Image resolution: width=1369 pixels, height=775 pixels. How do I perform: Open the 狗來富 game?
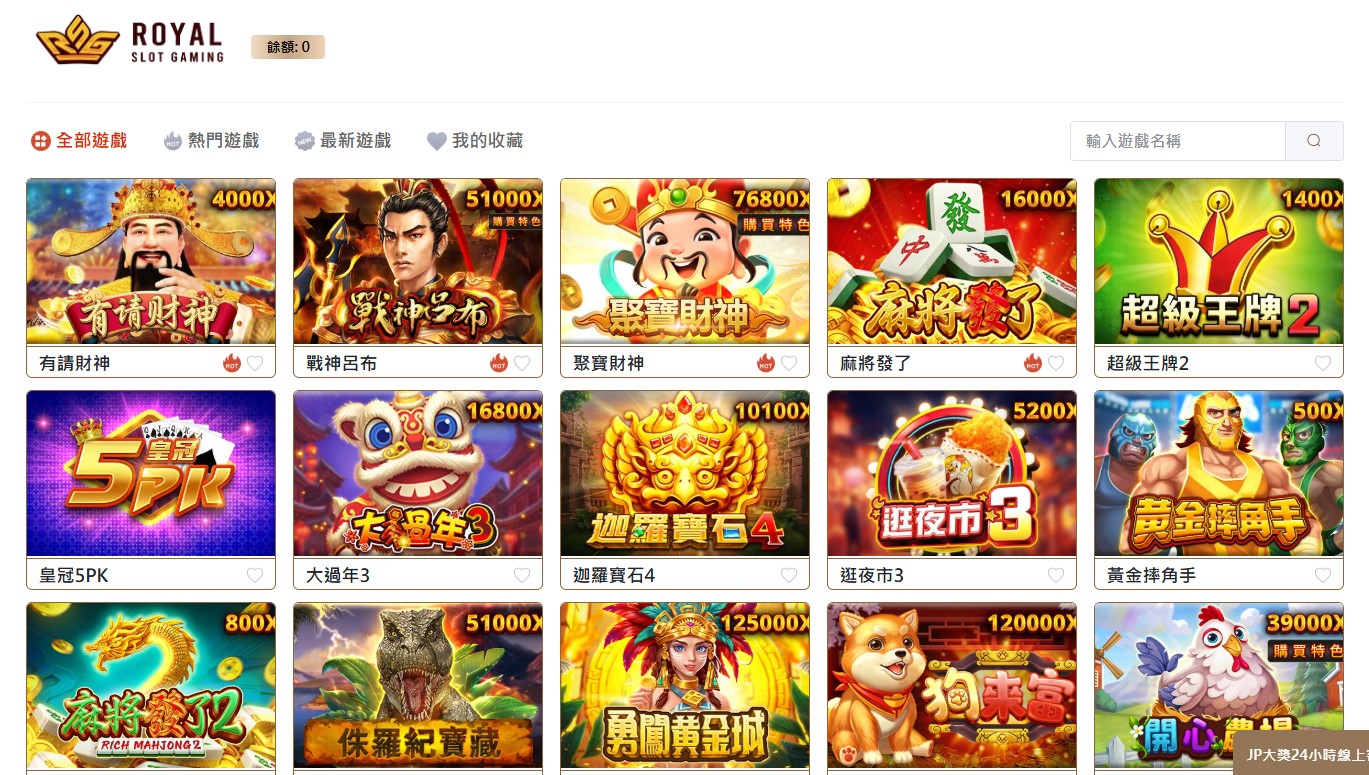(952, 686)
